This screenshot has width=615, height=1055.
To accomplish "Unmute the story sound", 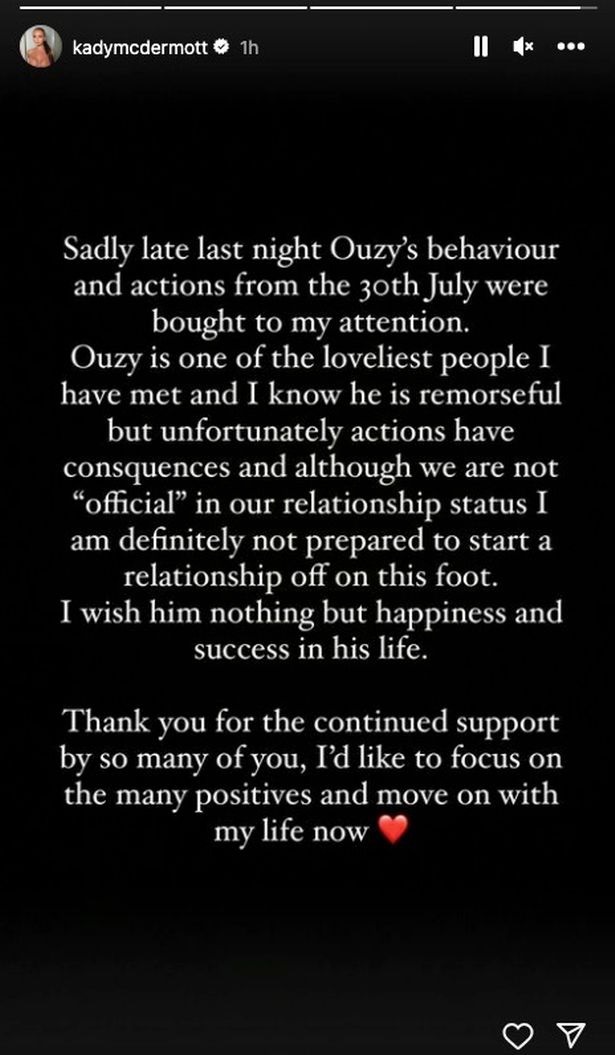I will pyautogui.click(x=523, y=47).
